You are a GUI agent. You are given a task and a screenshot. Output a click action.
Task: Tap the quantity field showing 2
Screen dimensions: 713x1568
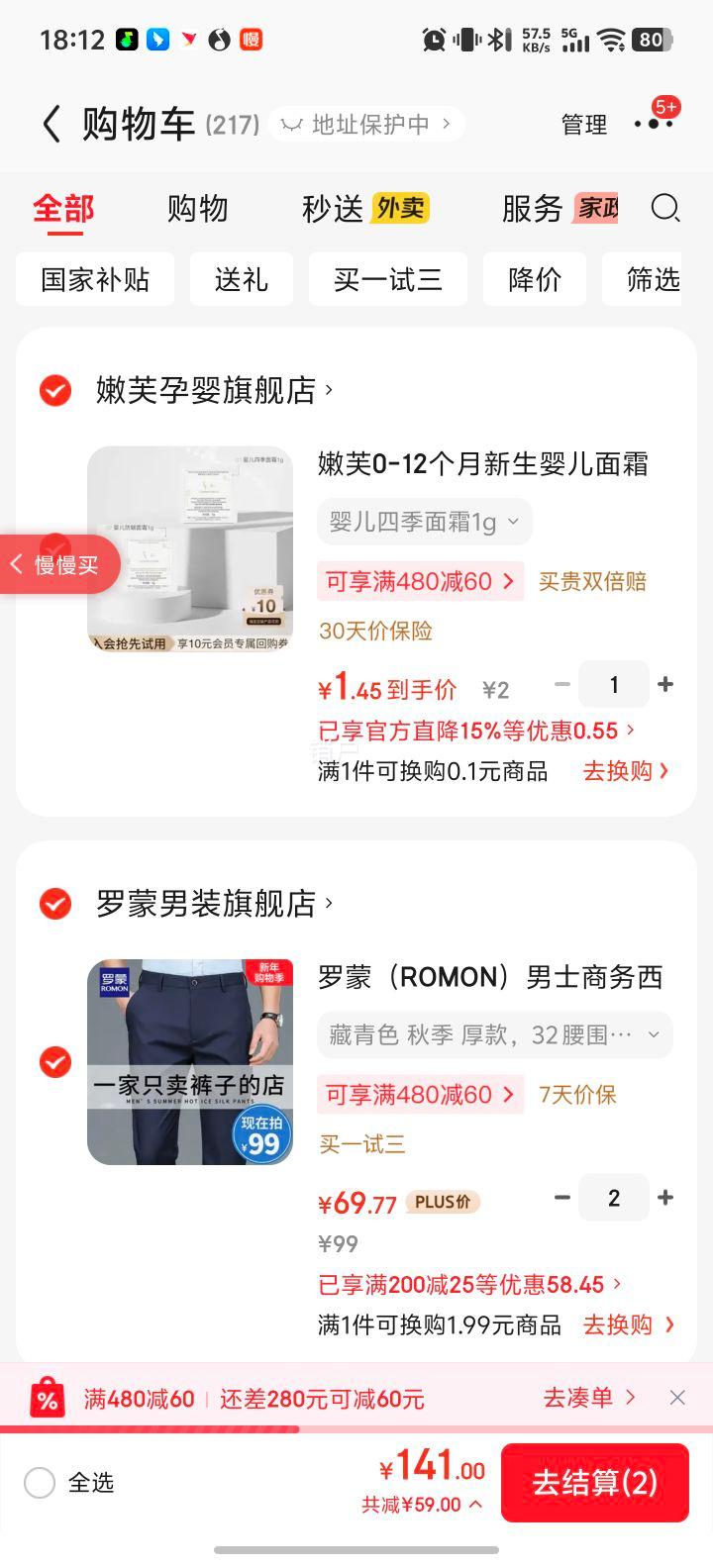pos(614,1198)
